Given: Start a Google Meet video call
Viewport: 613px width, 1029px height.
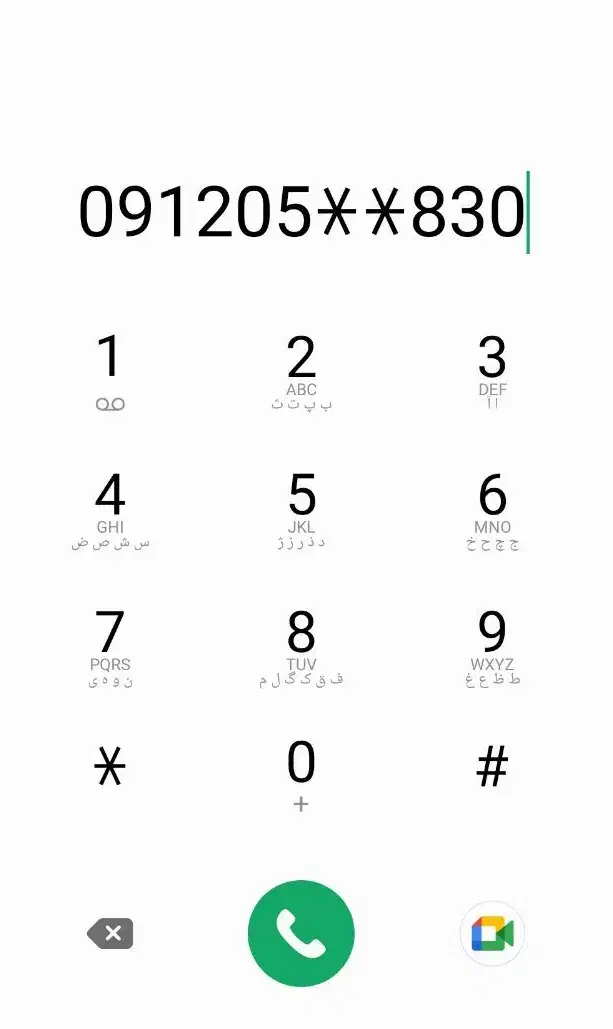Looking at the screenshot, I should tap(492, 934).
